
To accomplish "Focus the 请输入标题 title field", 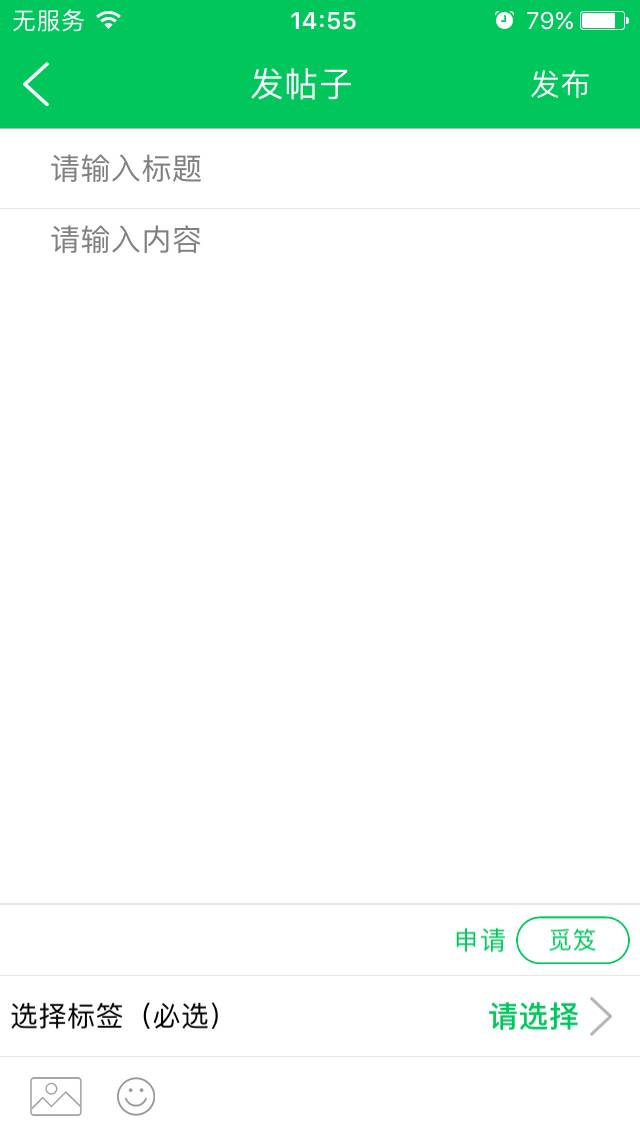I will (x=320, y=169).
